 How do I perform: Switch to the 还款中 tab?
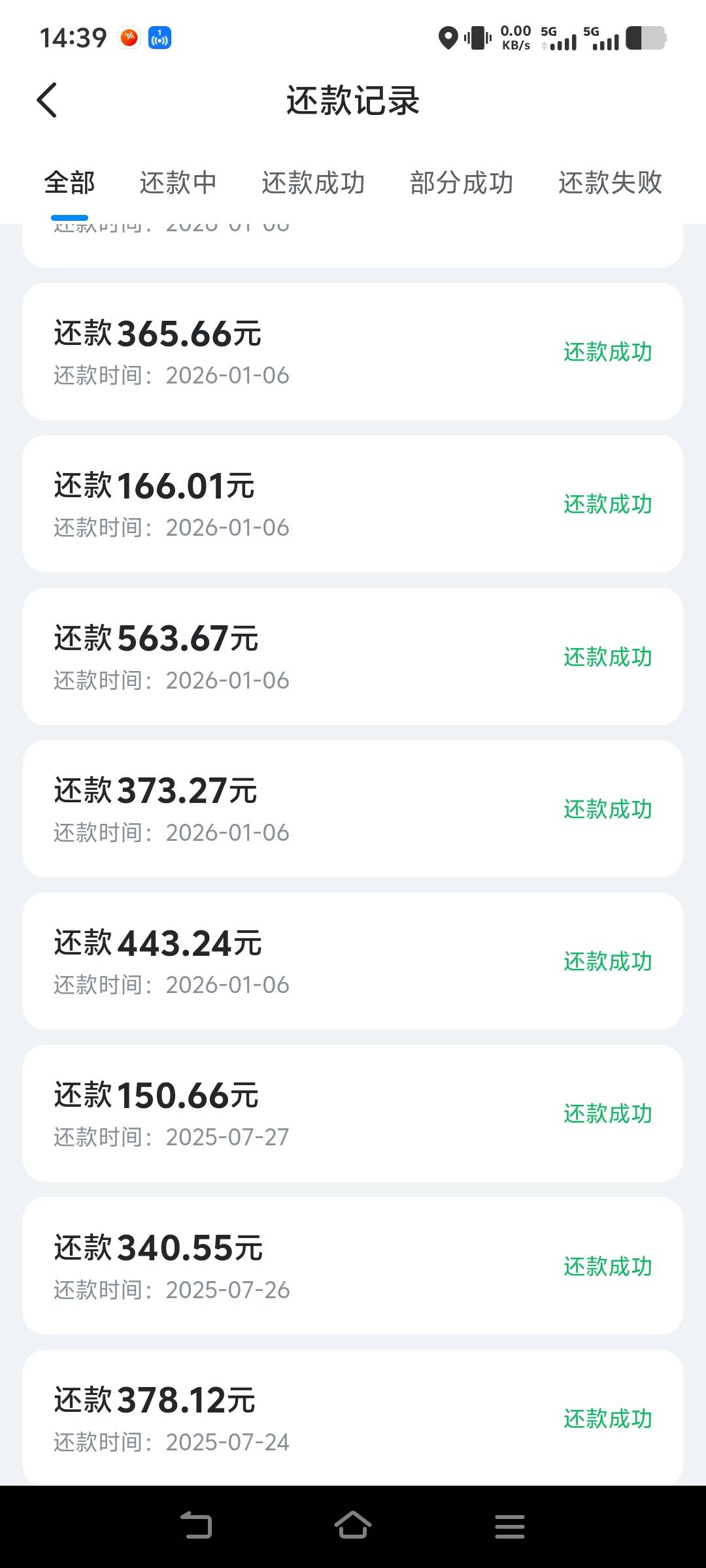point(178,183)
